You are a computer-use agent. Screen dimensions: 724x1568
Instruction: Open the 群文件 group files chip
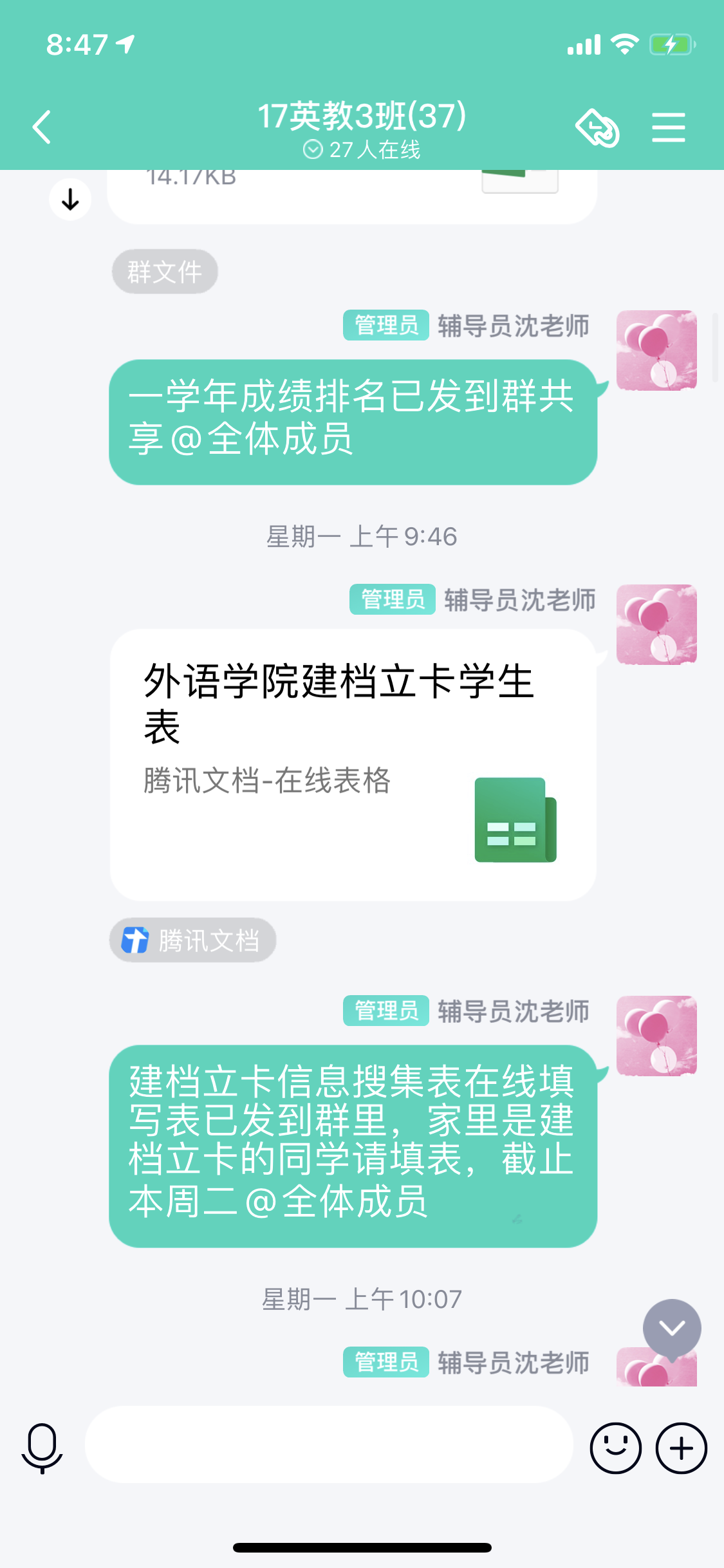[165, 272]
